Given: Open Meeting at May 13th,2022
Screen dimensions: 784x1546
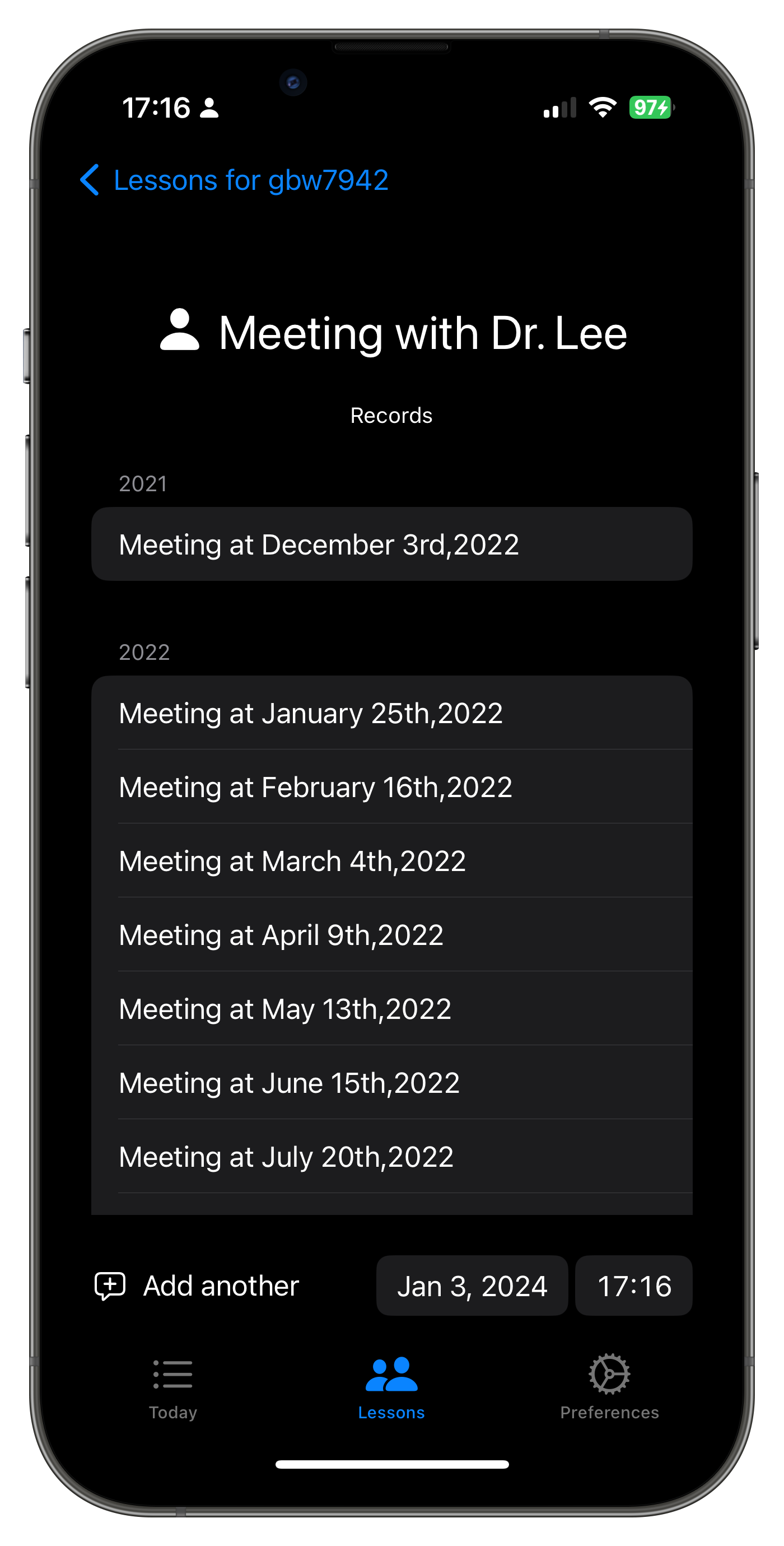Looking at the screenshot, I should click(391, 1008).
